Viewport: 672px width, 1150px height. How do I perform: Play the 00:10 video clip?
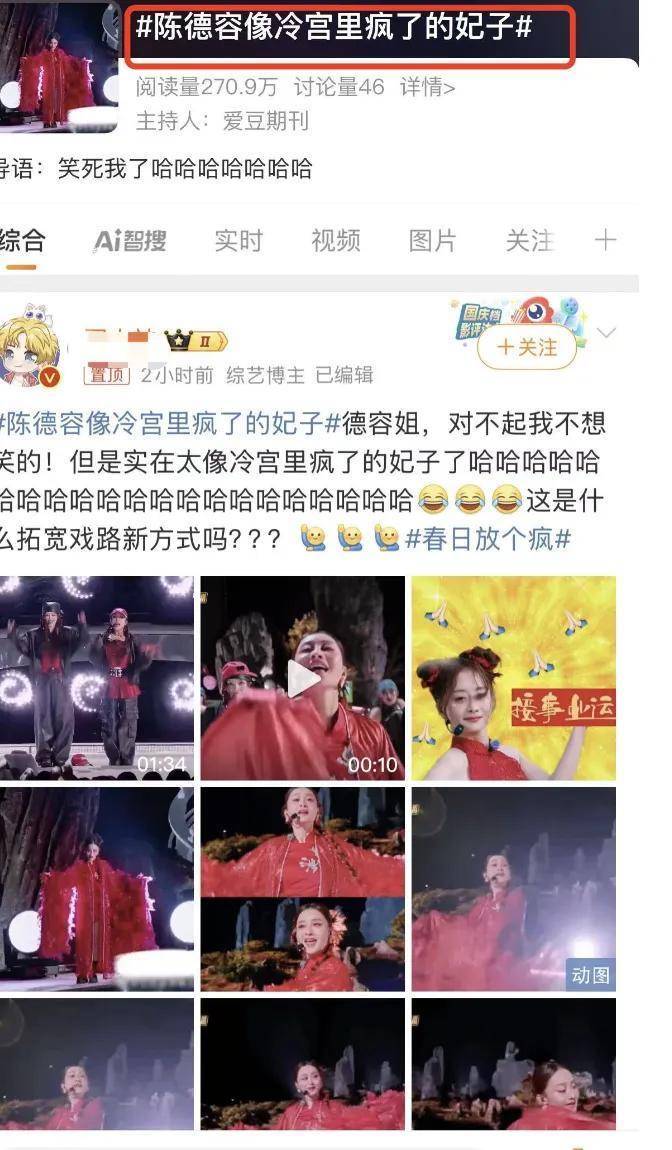[x=303, y=677]
